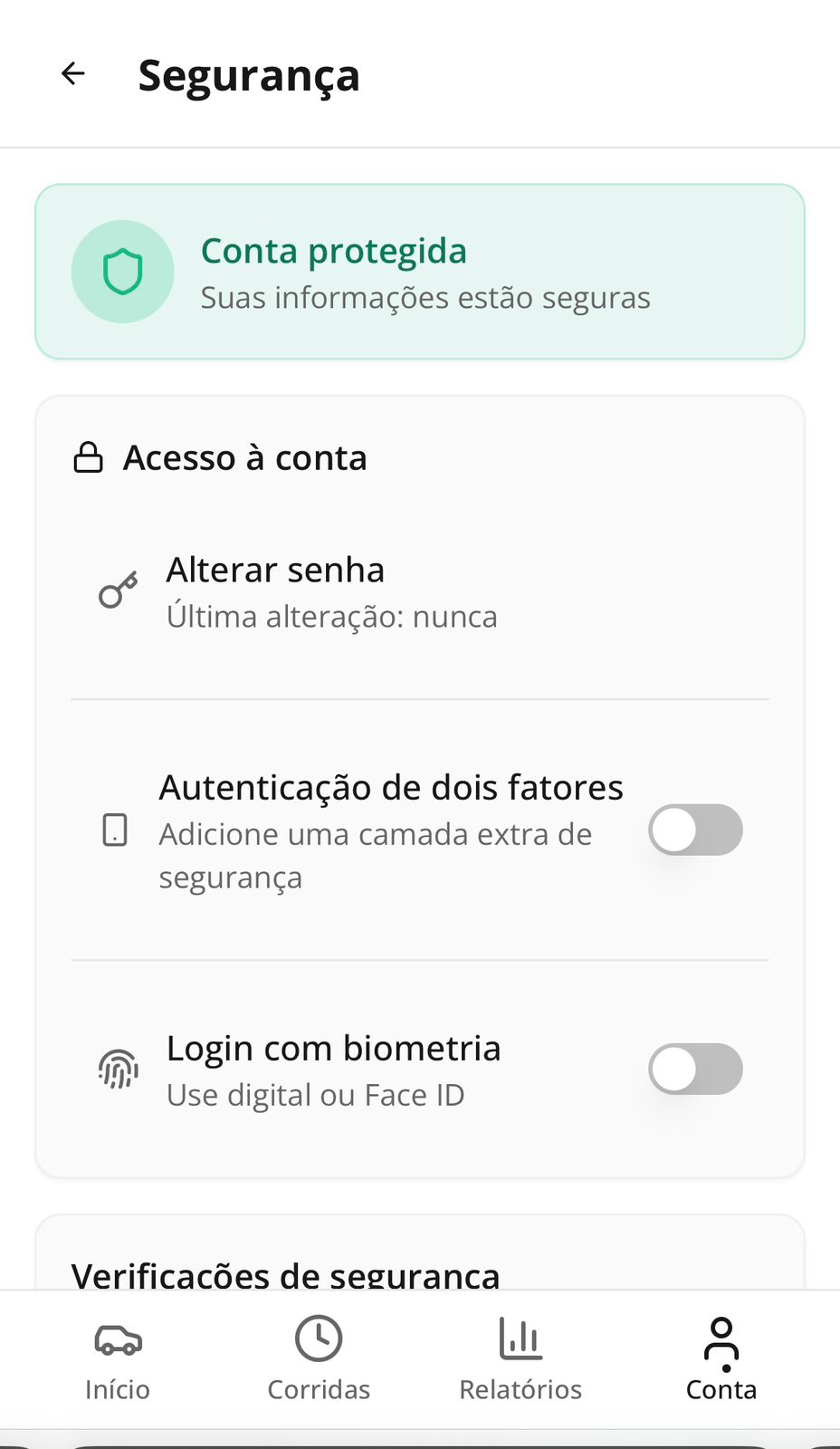This screenshot has height=1449, width=840.
Task: Tap the fingerprint icon beside Login com biometria
Action: (x=119, y=1069)
